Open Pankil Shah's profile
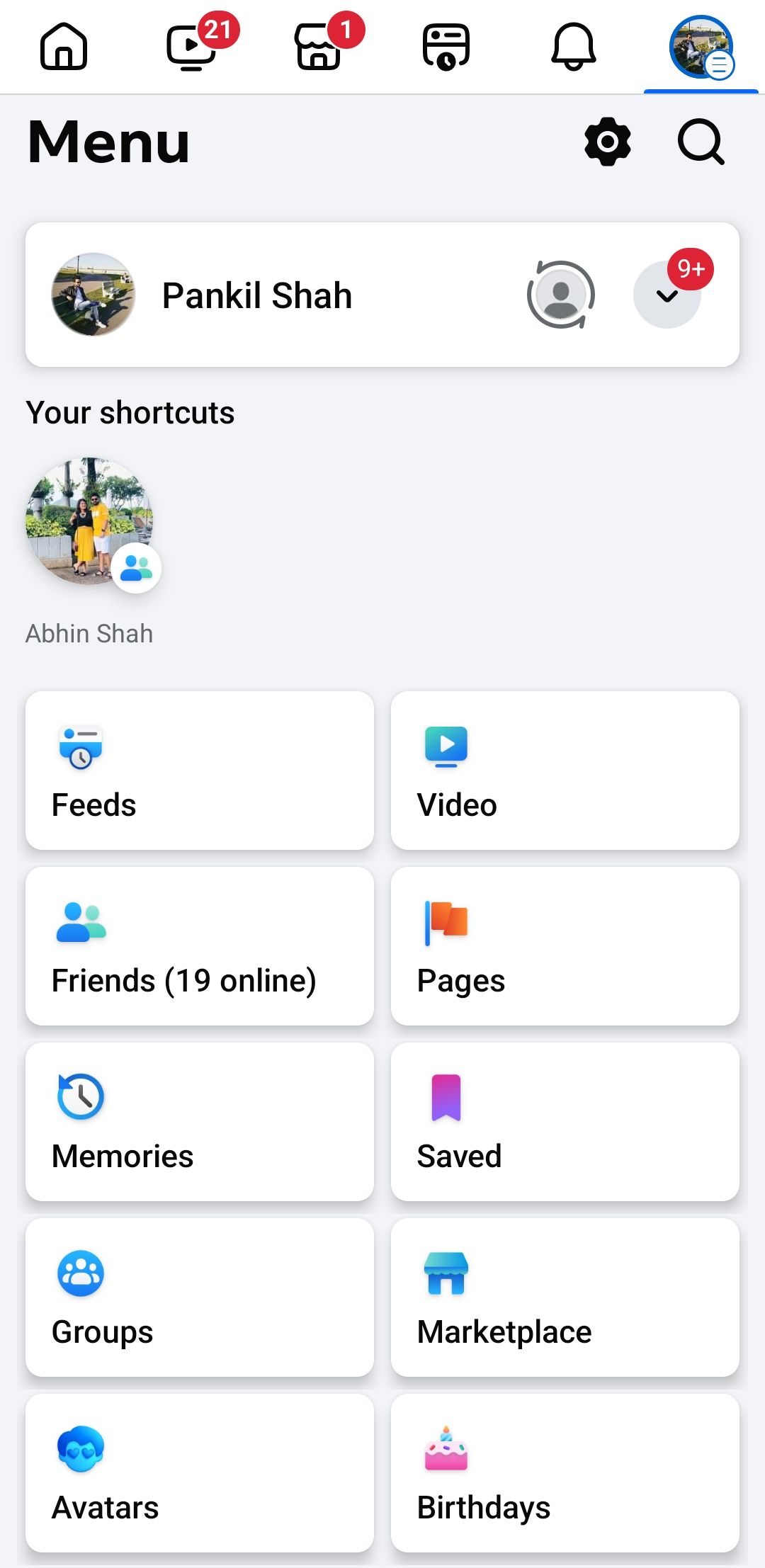The height and width of the screenshot is (1568, 765). [x=256, y=295]
